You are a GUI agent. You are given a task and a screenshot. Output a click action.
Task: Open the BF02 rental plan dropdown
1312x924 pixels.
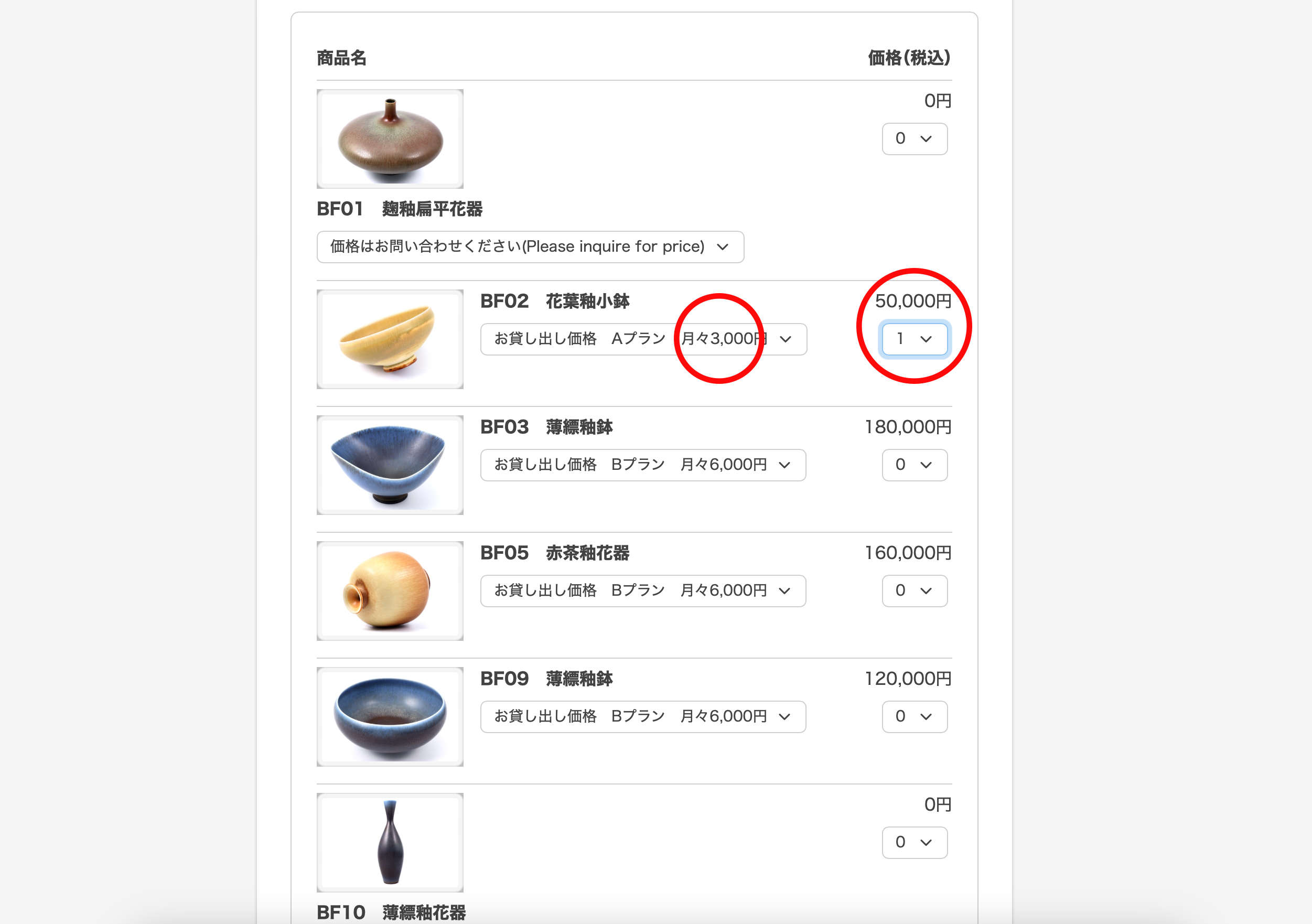point(643,339)
